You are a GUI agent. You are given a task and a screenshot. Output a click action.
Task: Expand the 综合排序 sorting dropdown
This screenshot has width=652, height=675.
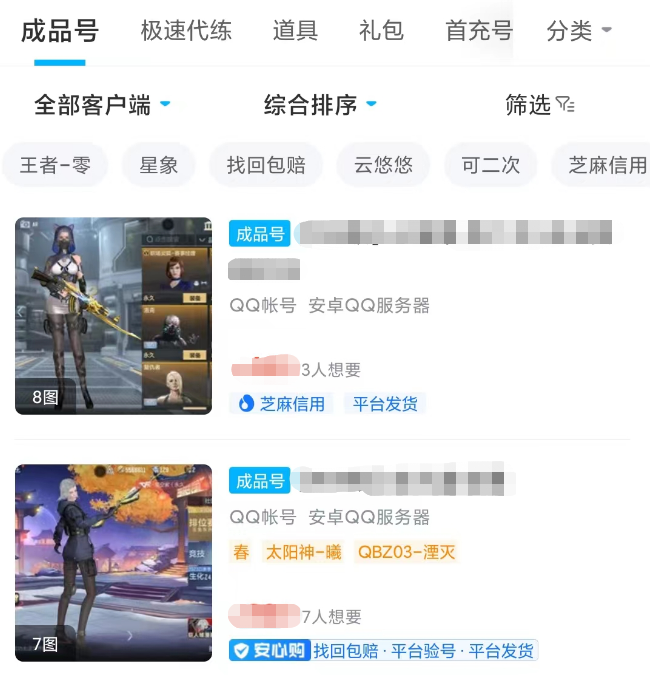(320, 104)
